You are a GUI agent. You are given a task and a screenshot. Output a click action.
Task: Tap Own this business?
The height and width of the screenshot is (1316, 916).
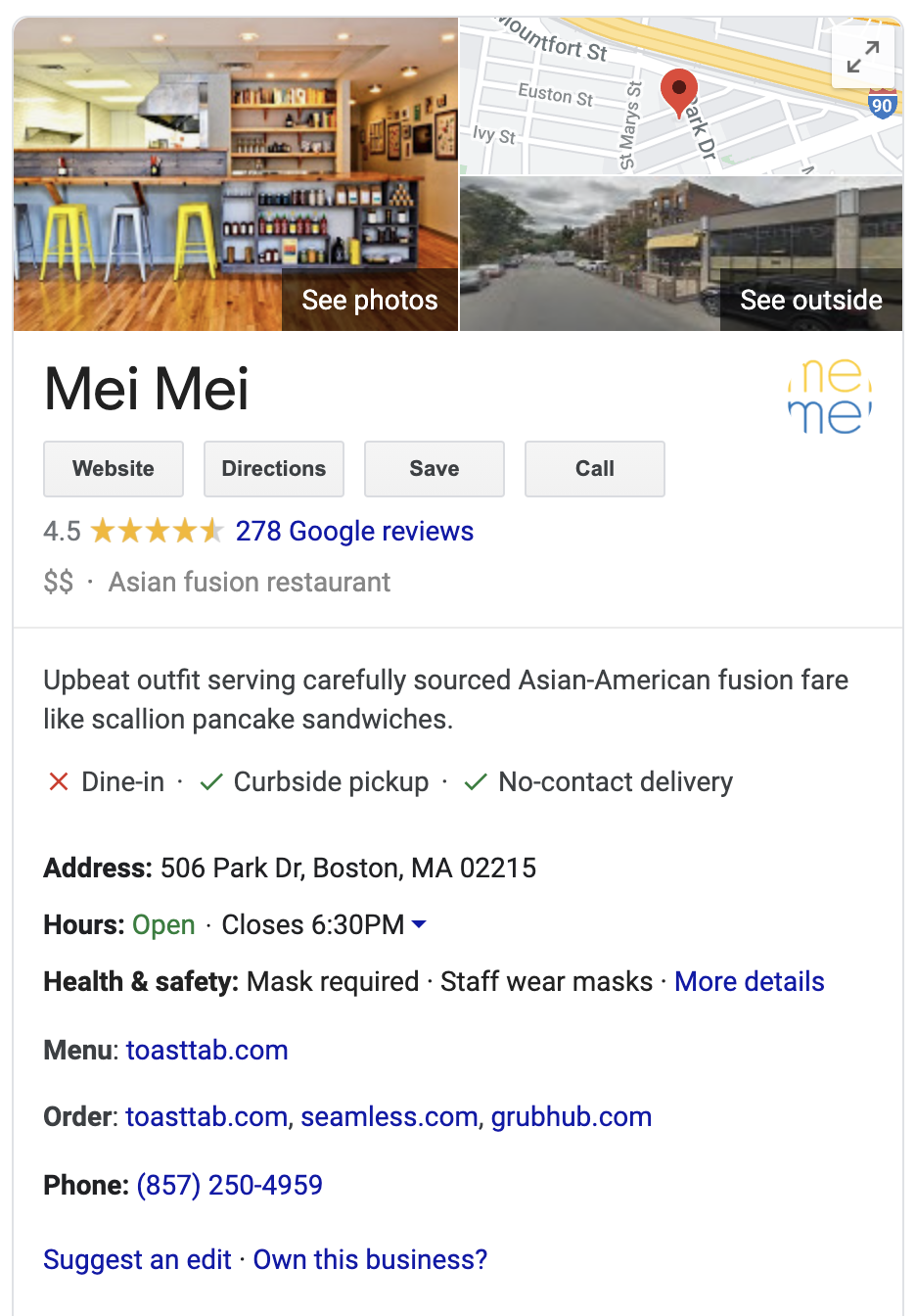[x=370, y=1259]
